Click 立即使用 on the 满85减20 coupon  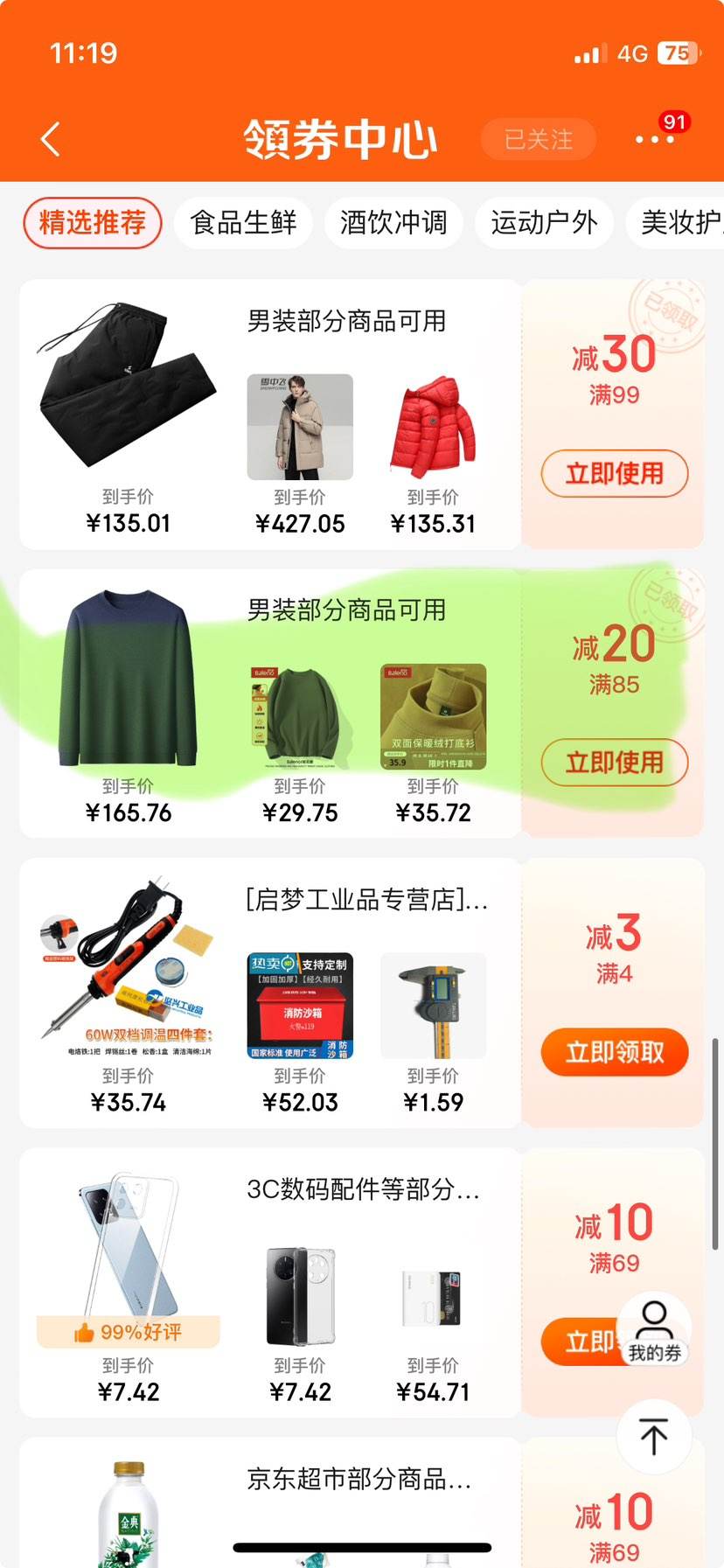[x=615, y=762]
